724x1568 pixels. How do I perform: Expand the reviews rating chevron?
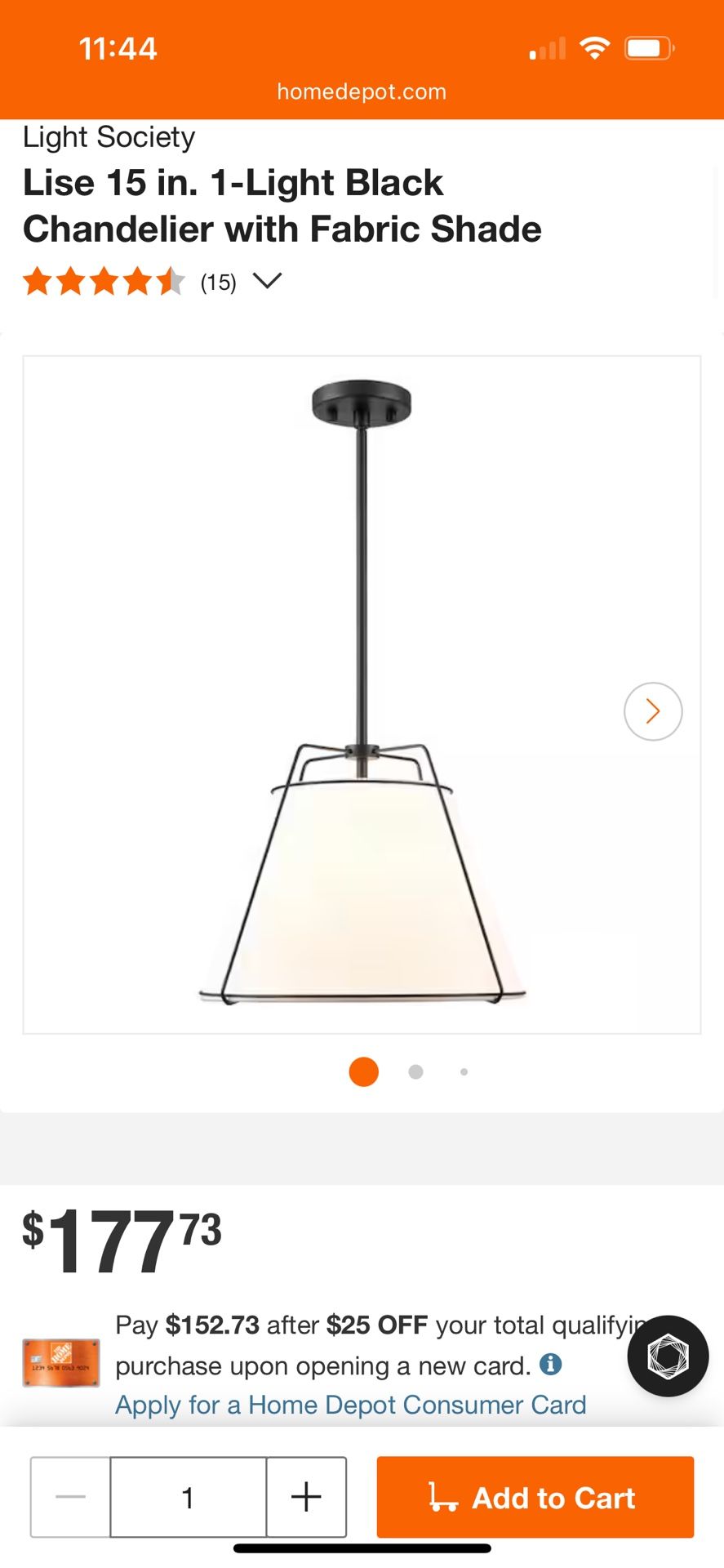click(x=268, y=281)
